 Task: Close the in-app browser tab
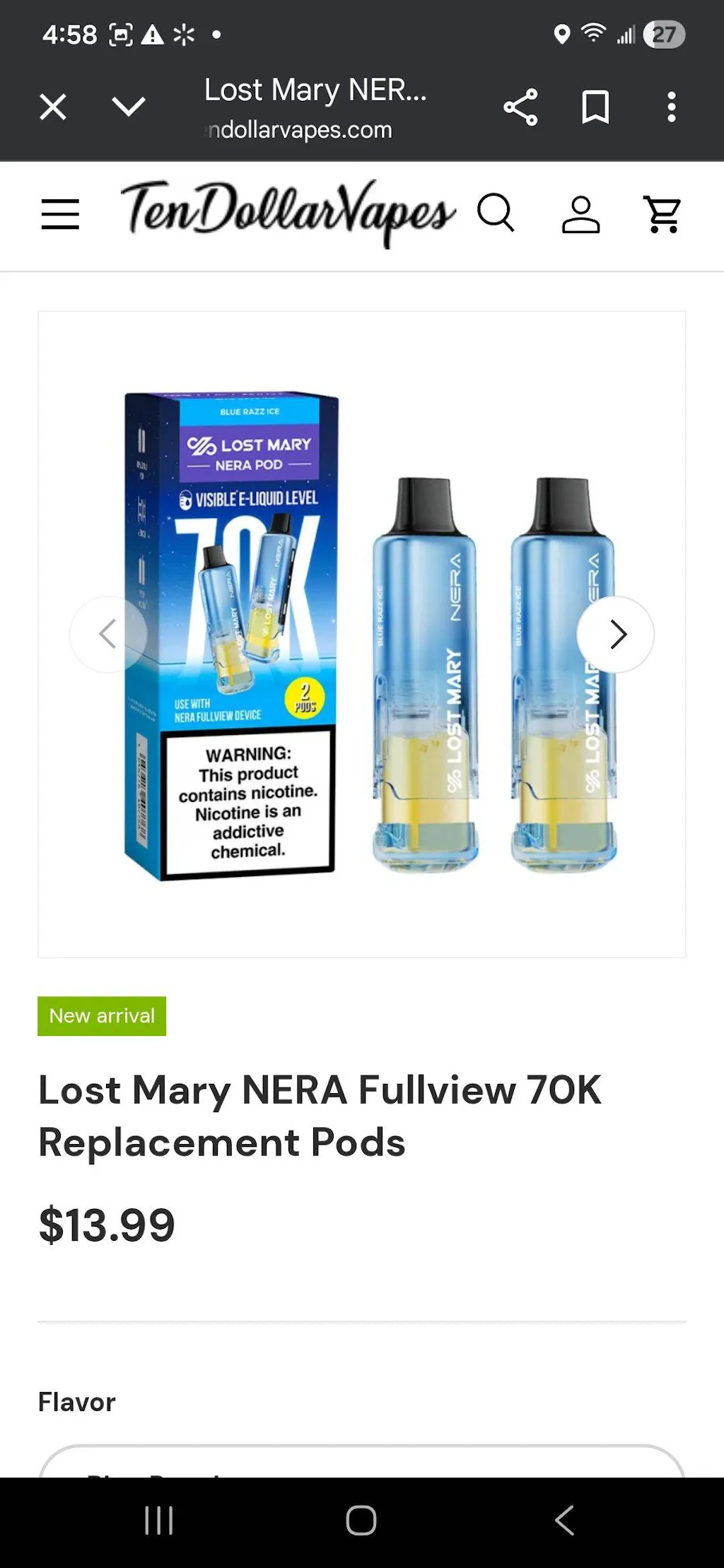[53, 107]
